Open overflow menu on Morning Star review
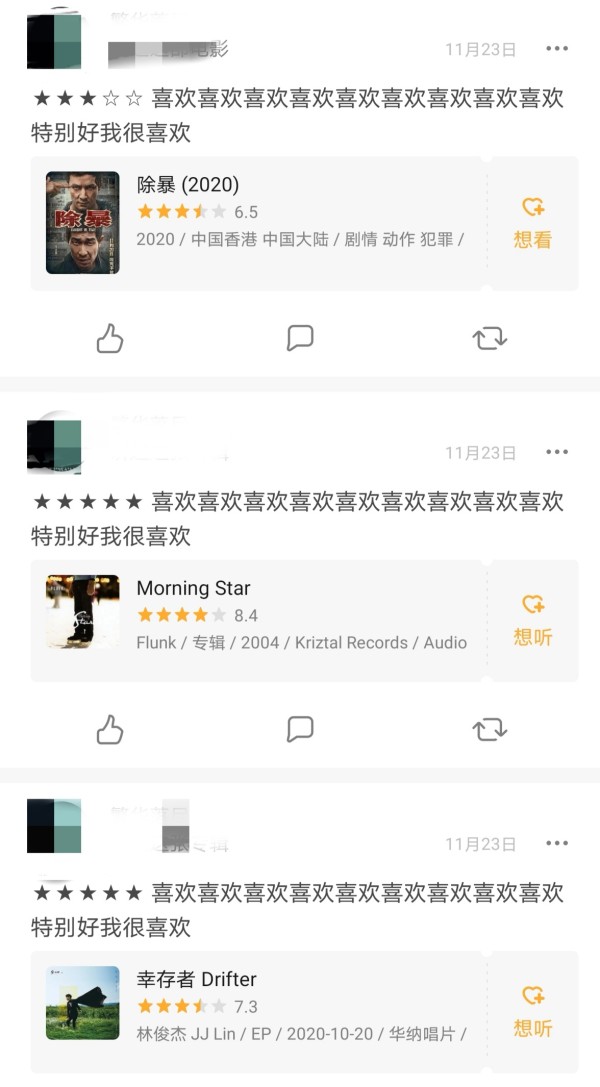This screenshot has width=600, height=1087. [x=557, y=452]
